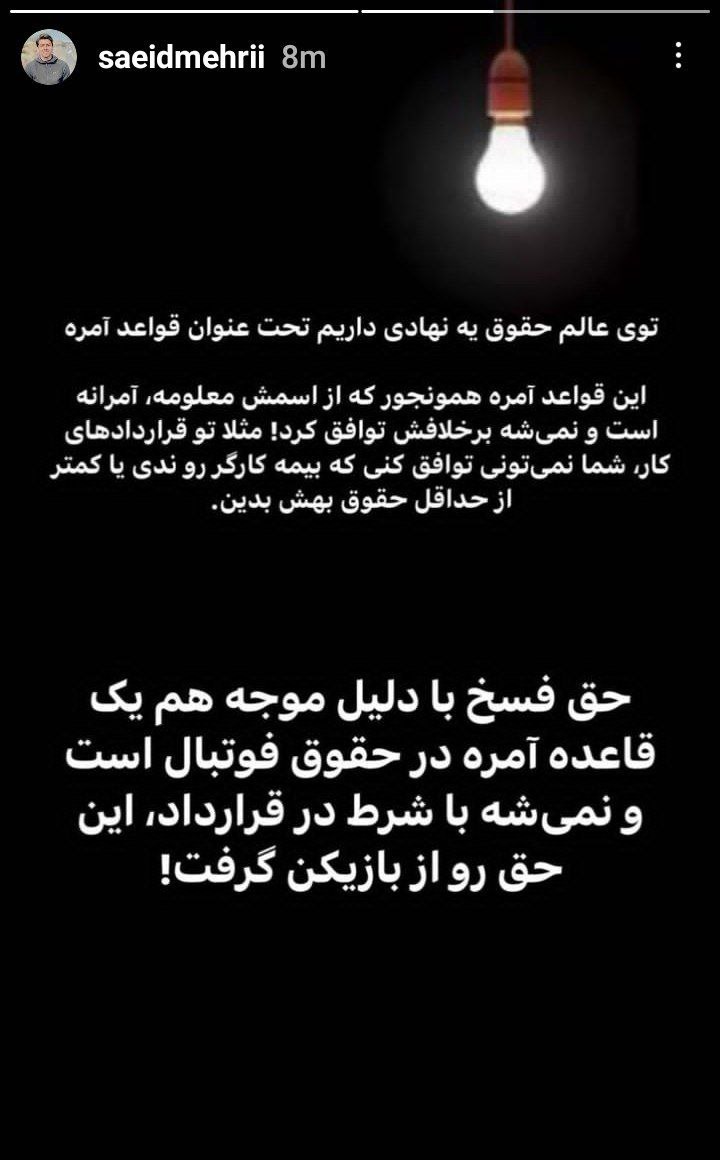Open saeidmehrii's profile picture
This screenshot has width=720, height=1160.
[x=49, y=57]
